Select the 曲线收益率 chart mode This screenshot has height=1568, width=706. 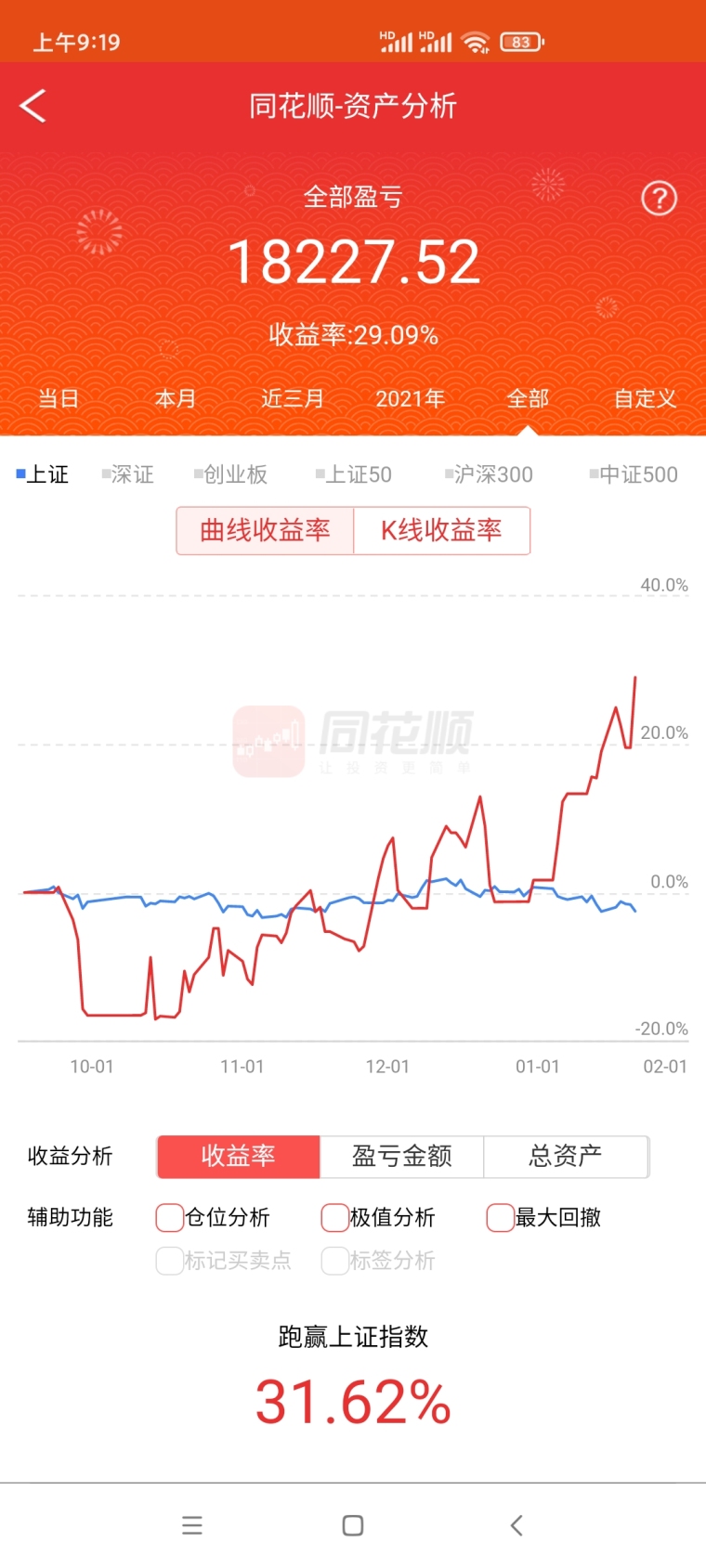coord(265,530)
